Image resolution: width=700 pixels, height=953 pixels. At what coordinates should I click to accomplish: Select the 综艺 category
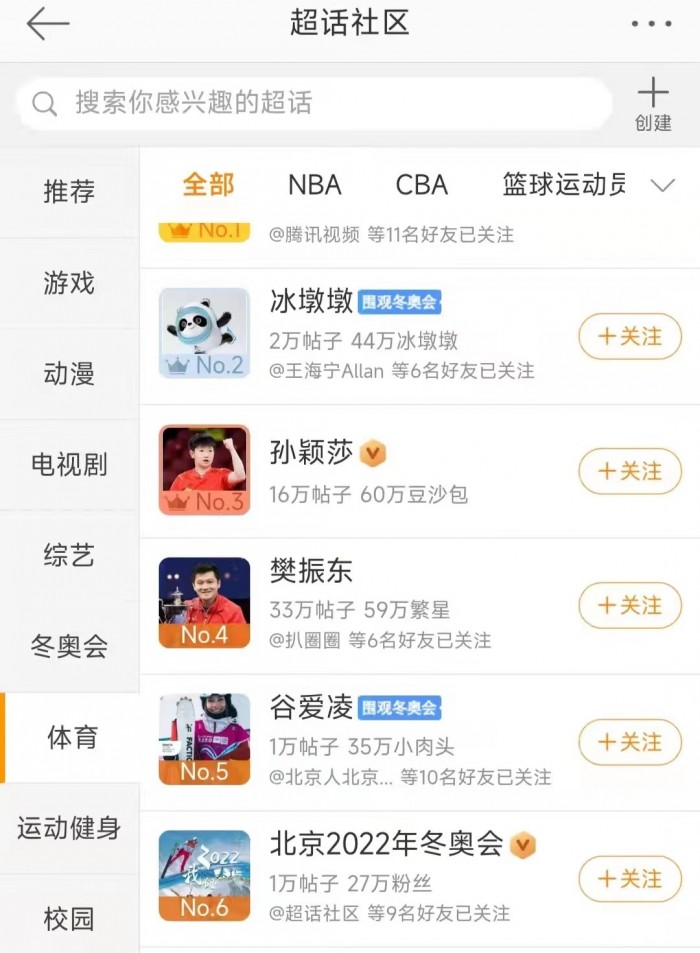pos(69,556)
